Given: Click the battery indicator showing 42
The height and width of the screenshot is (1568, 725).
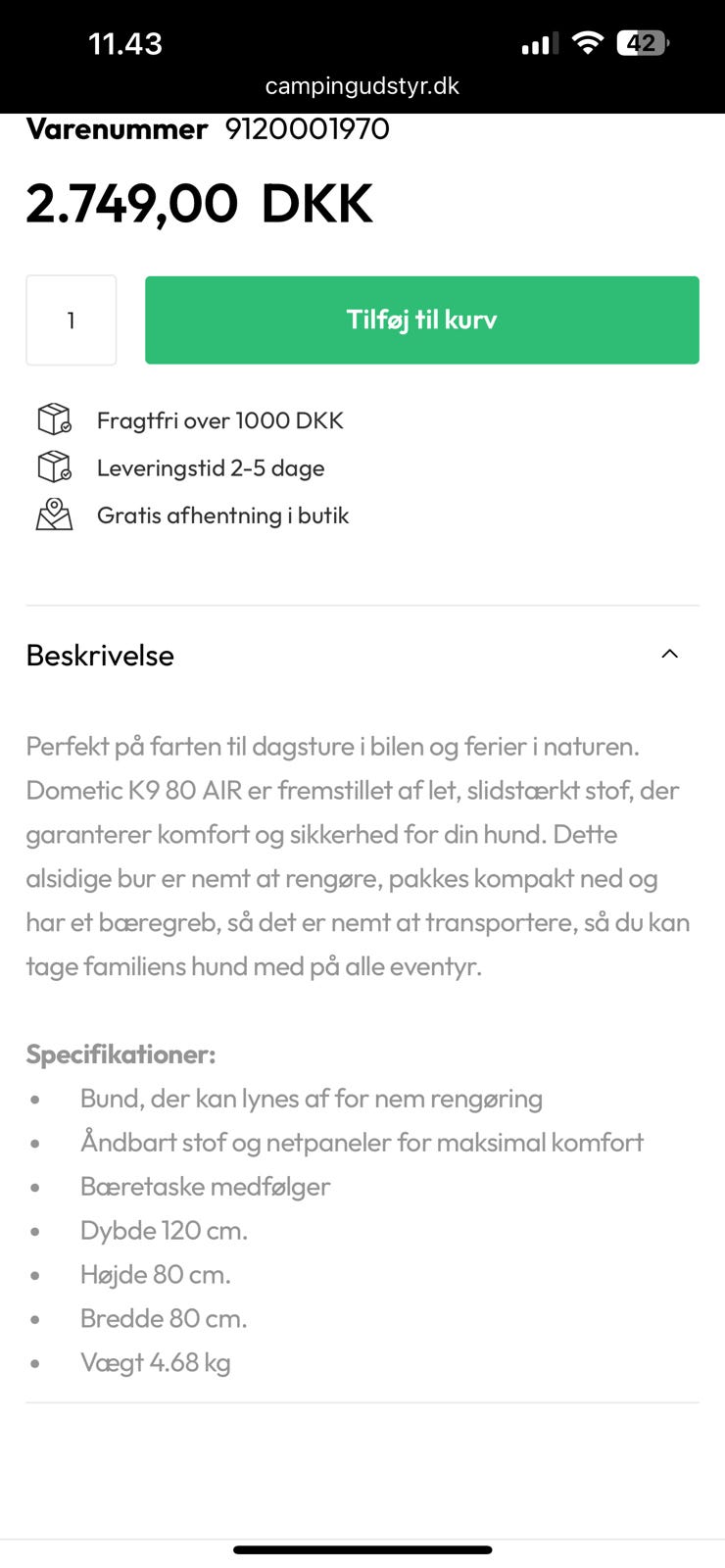Looking at the screenshot, I should (643, 42).
